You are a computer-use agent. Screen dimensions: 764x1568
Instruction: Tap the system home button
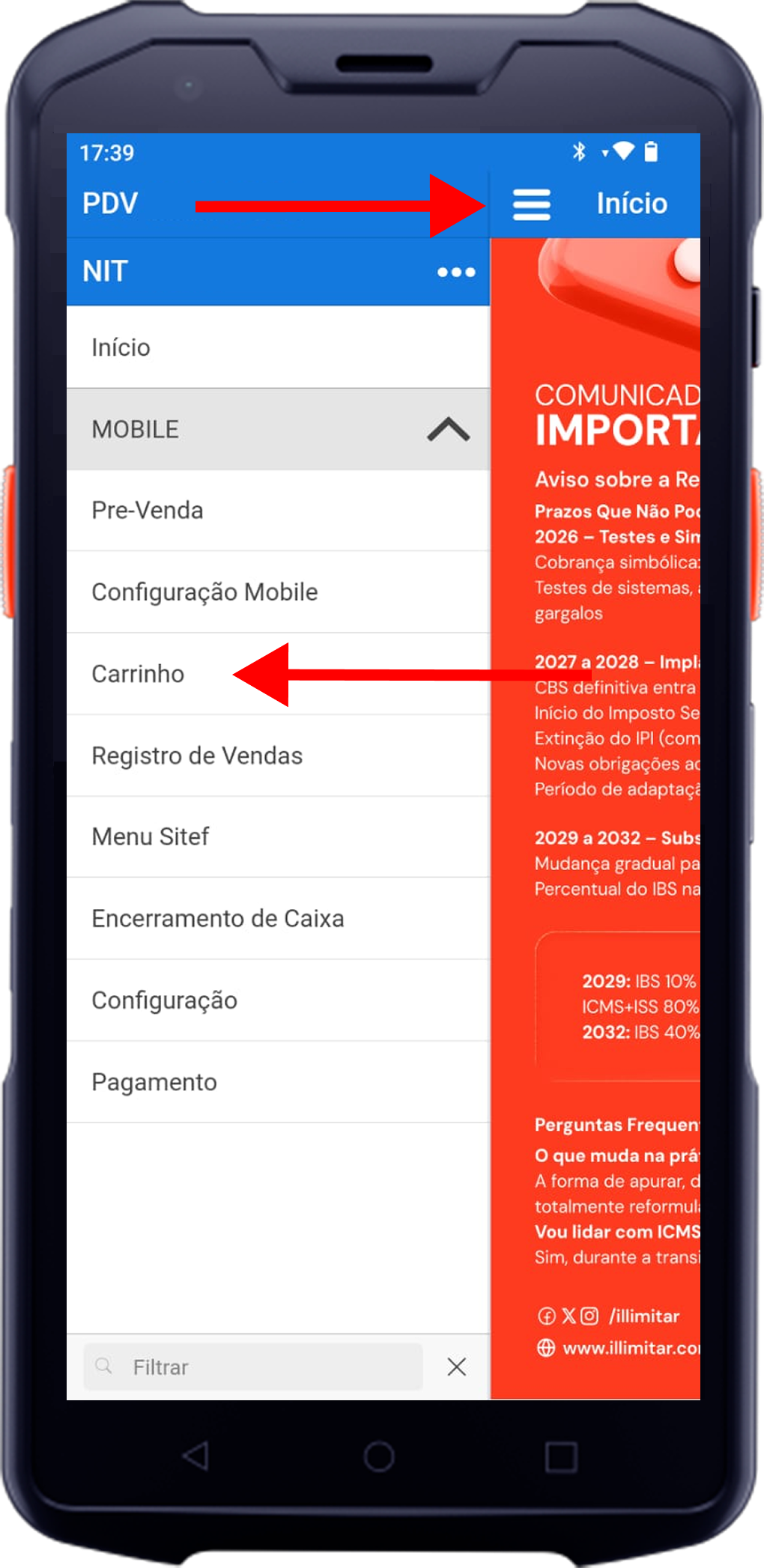coord(379,1457)
